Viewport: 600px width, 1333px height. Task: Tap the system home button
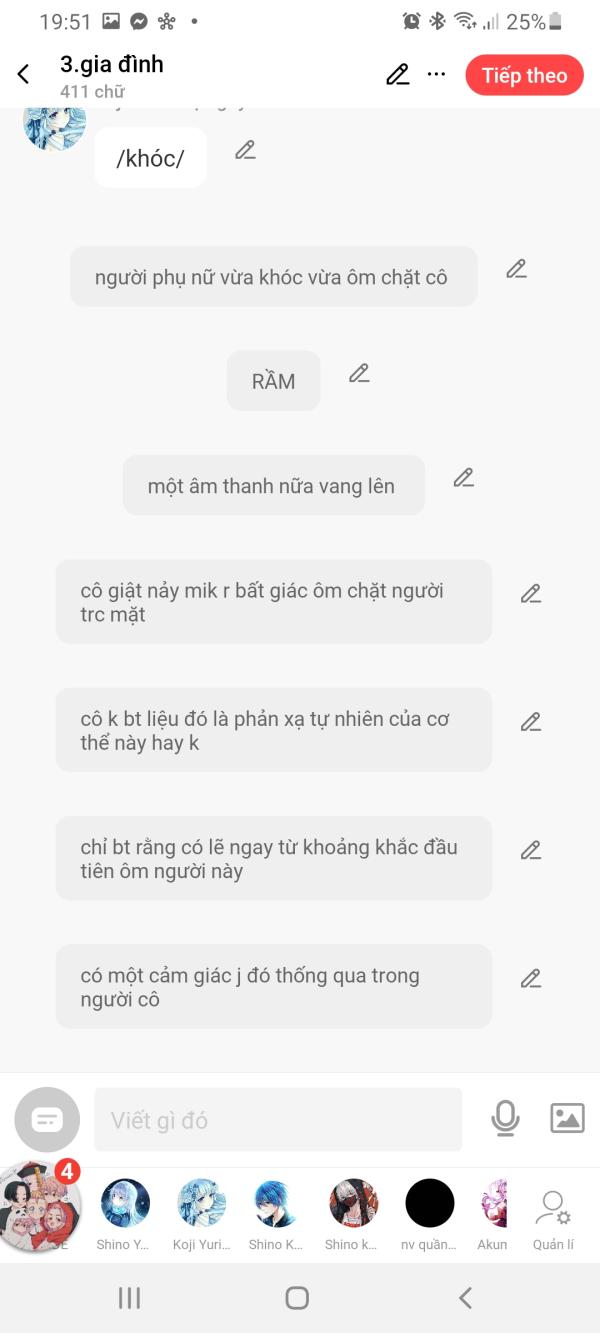coord(297,1297)
